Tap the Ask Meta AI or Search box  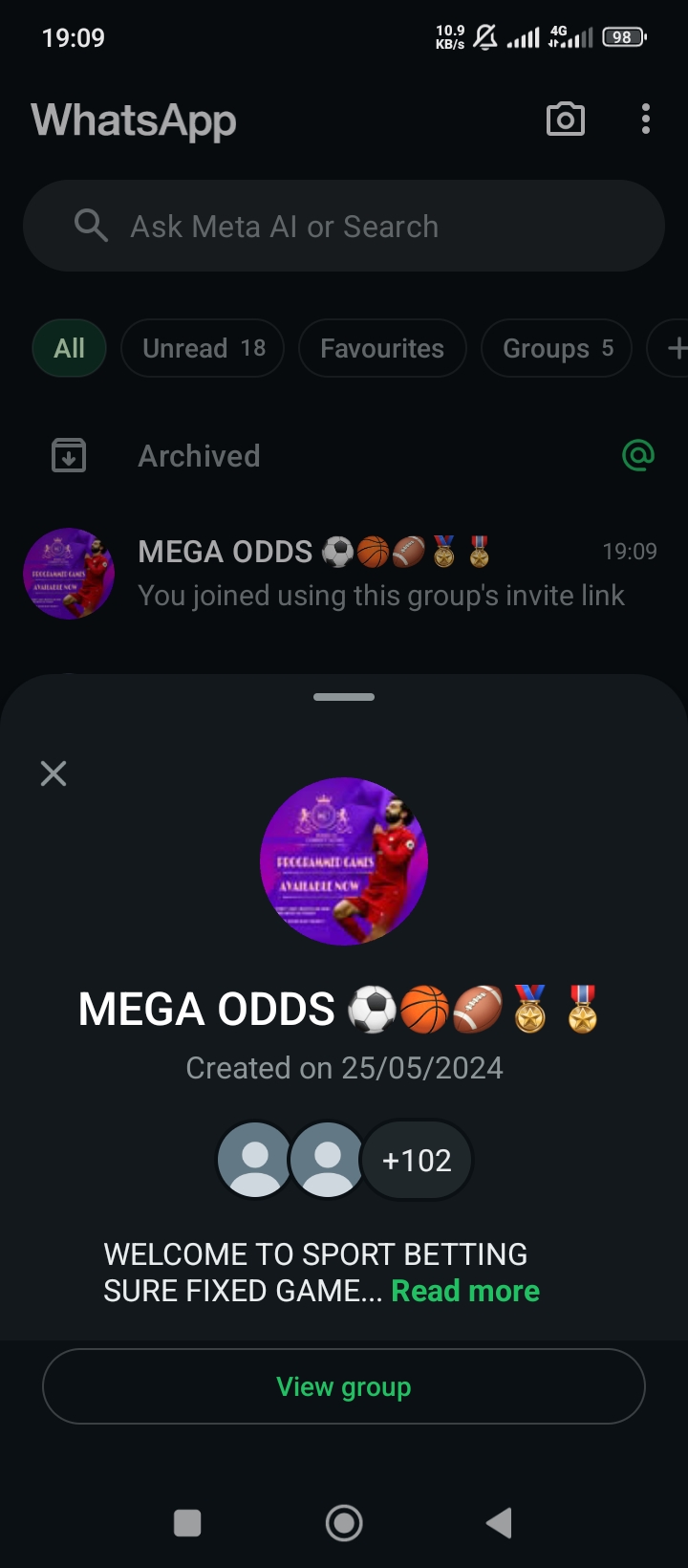pyautogui.click(x=344, y=227)
